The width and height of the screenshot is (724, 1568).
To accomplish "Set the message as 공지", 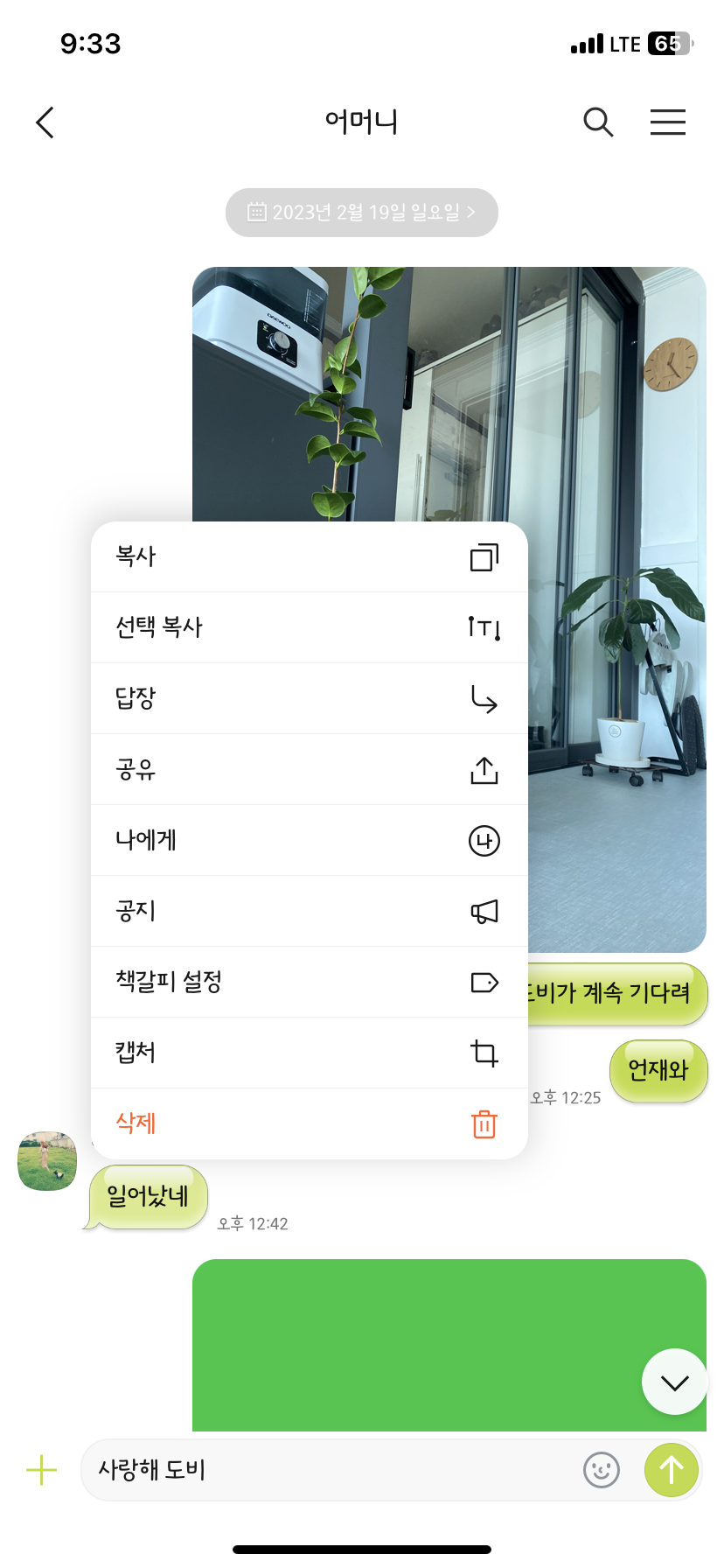I will pyautogui.click(x=310, y=911).
